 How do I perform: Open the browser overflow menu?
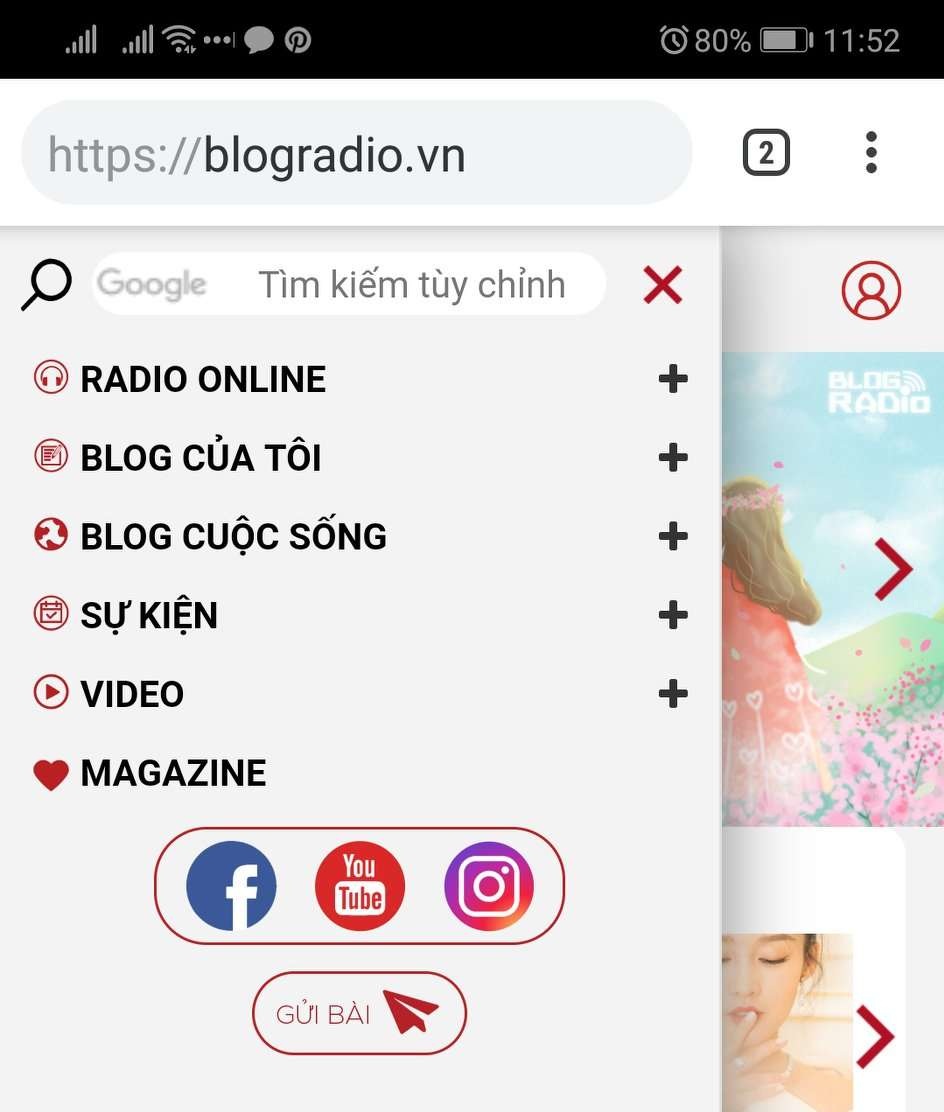point(871,153)
